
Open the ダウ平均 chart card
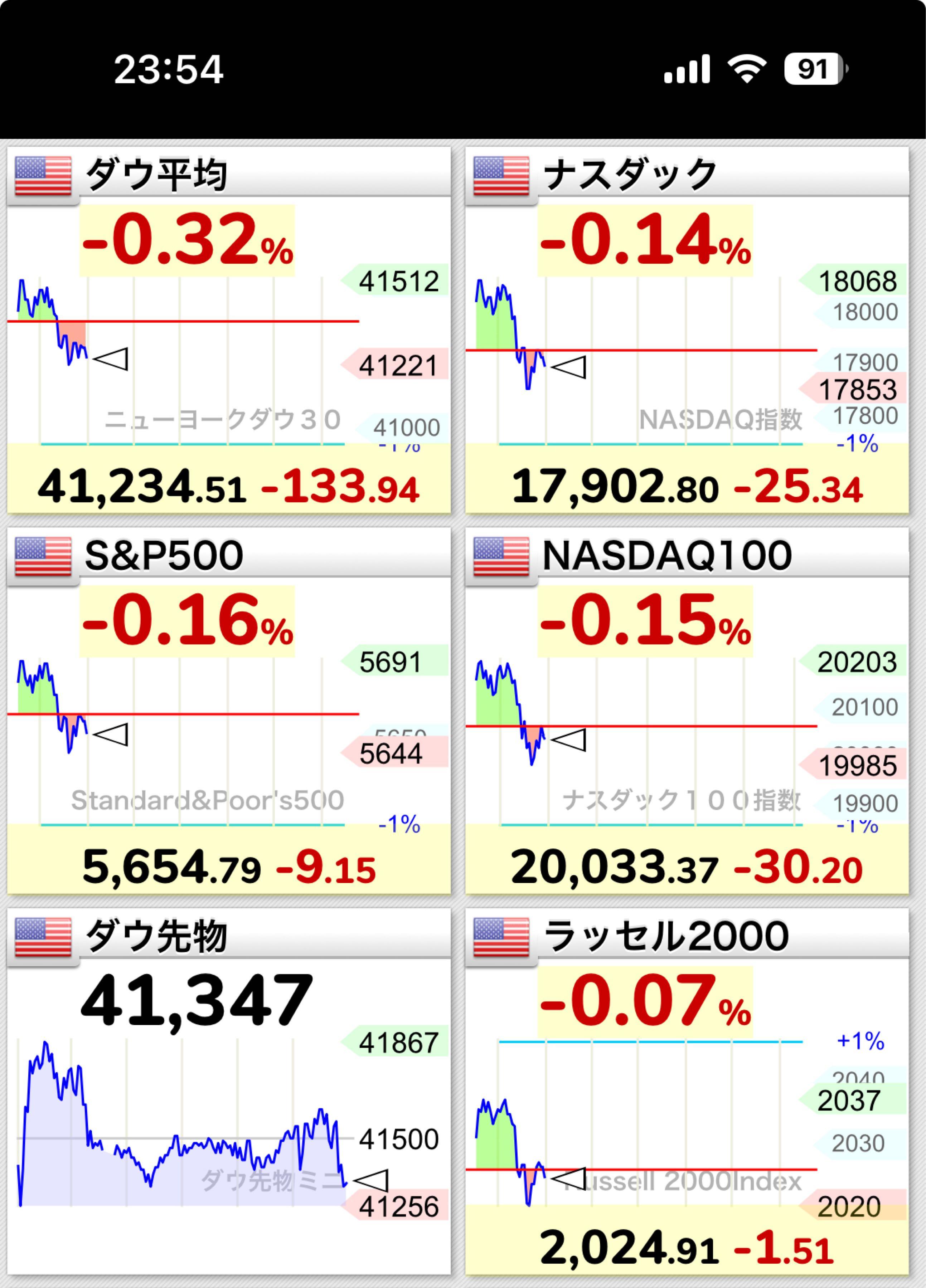pyautogui.click(x=228, y=331)
